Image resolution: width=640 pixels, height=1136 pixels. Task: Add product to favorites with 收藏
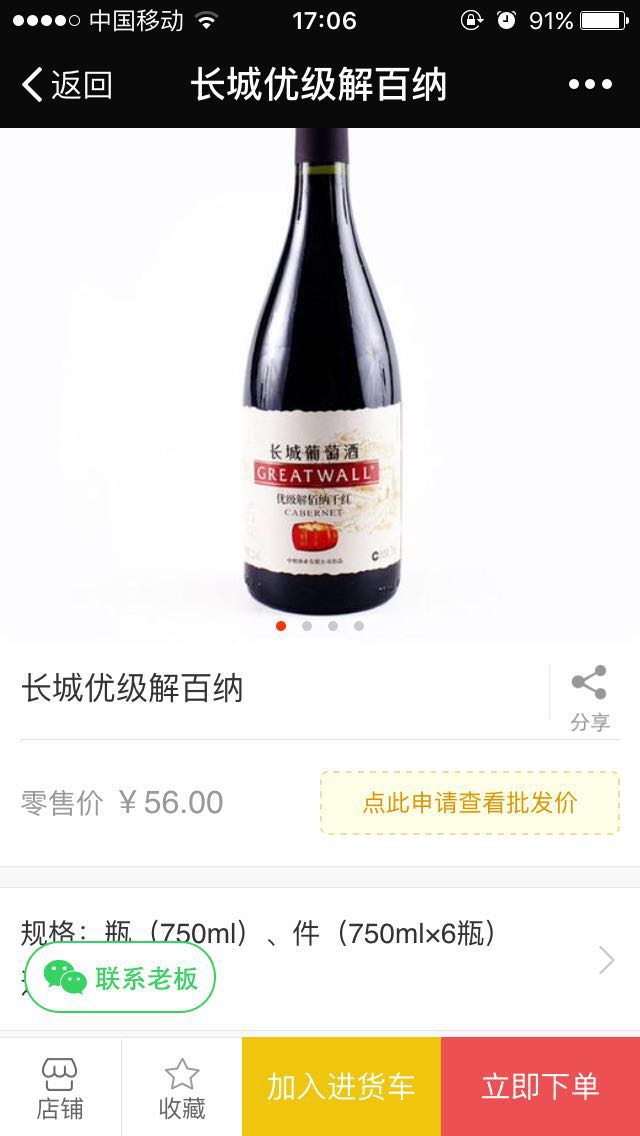[x=182, y=1088]
